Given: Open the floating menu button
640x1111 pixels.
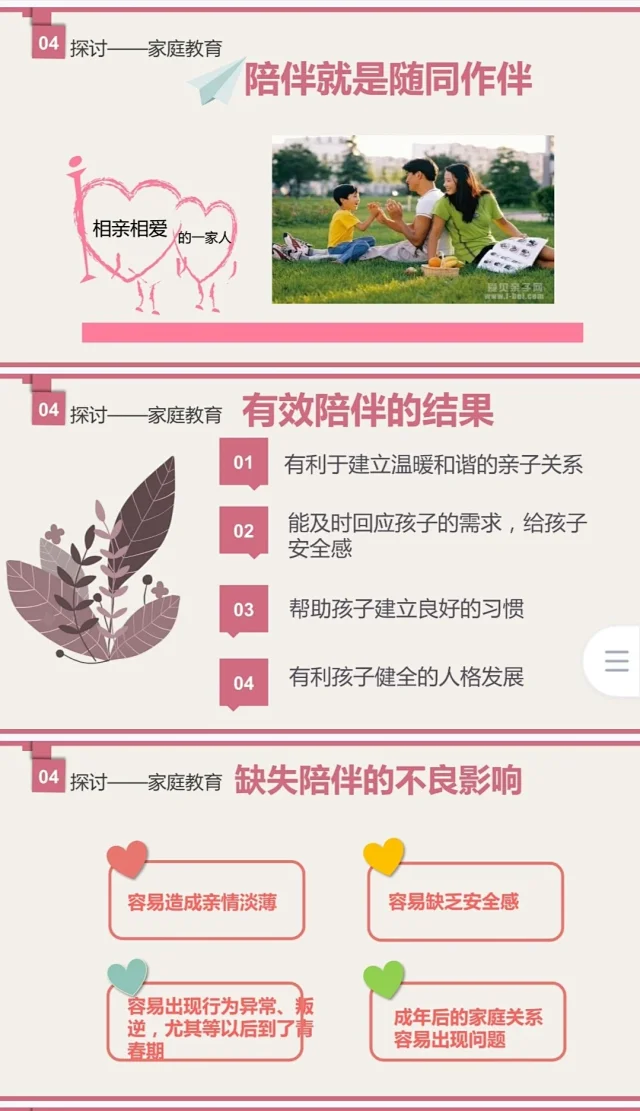Looking at the screenshot, I should (616, 661).
